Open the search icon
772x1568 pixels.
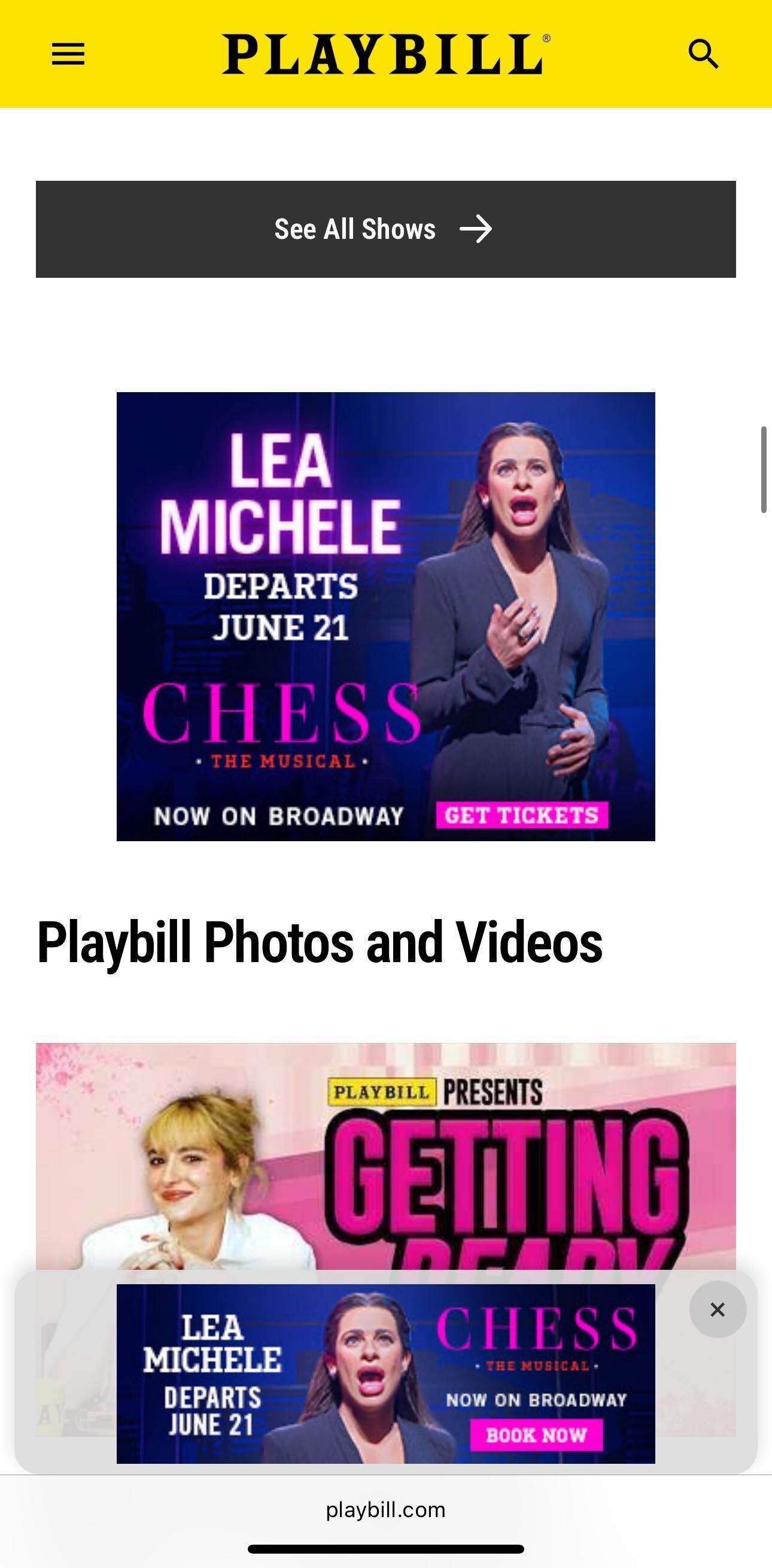tap(703, 54)
